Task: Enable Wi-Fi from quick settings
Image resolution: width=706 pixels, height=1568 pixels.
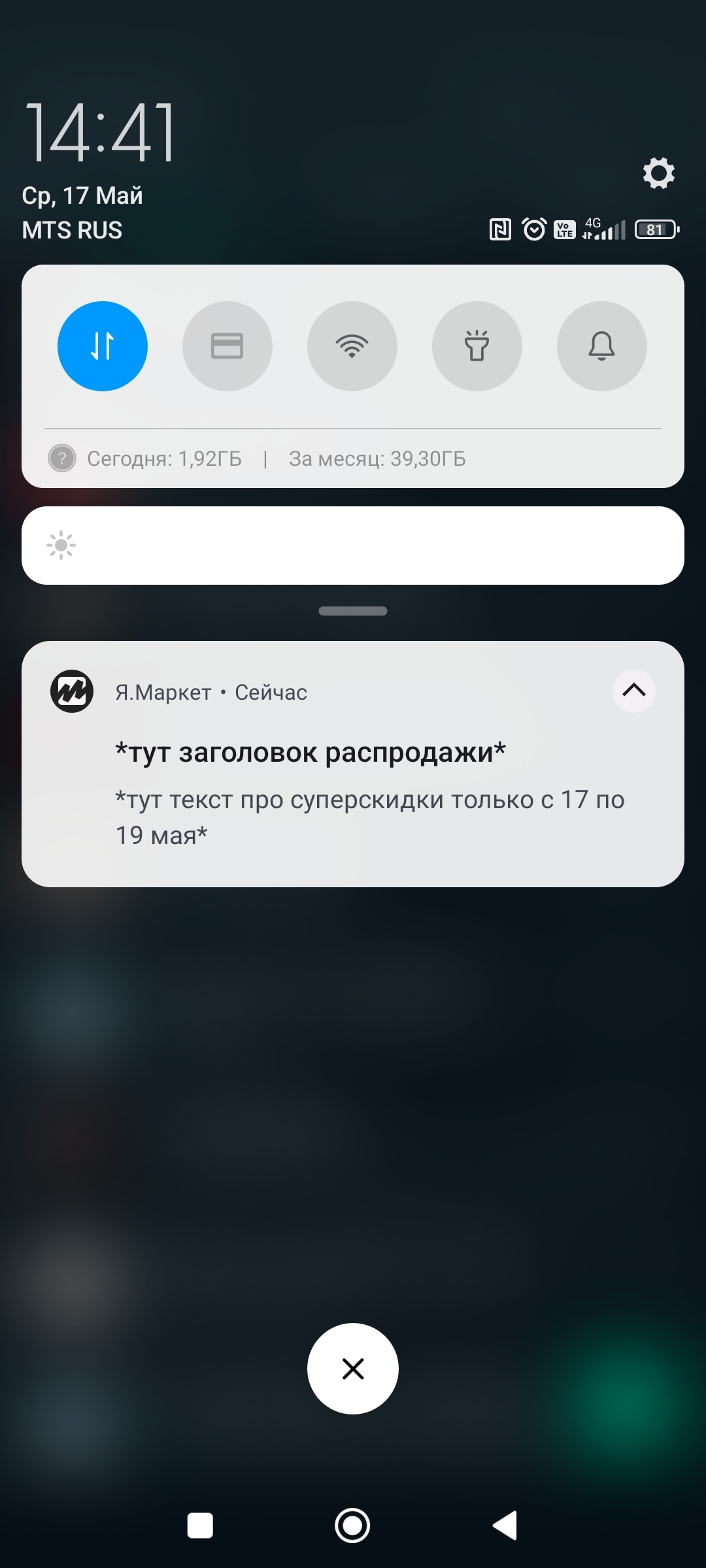Action: pyautogui.click(x=352, y=346)
